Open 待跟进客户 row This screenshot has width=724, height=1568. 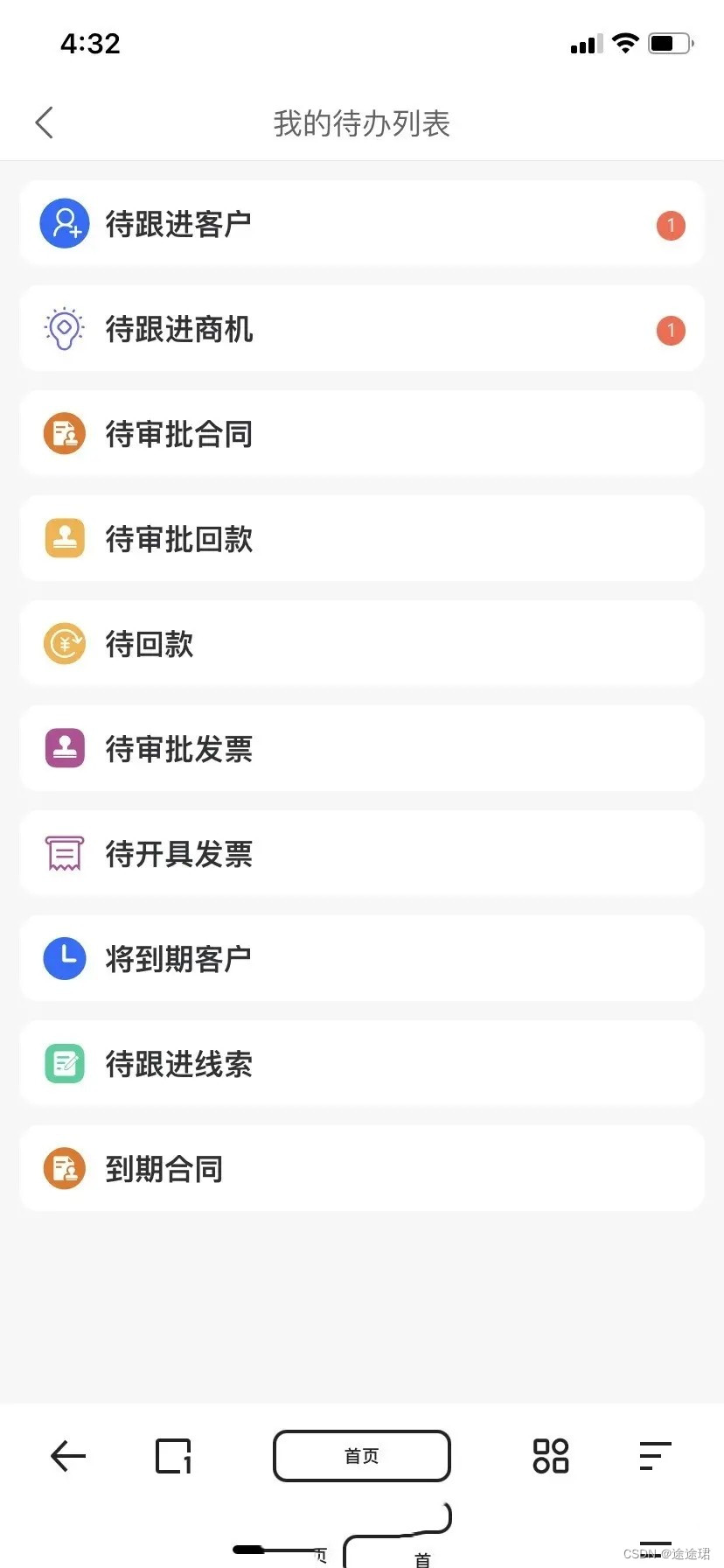pyautogui.click(x=361, y=224)
